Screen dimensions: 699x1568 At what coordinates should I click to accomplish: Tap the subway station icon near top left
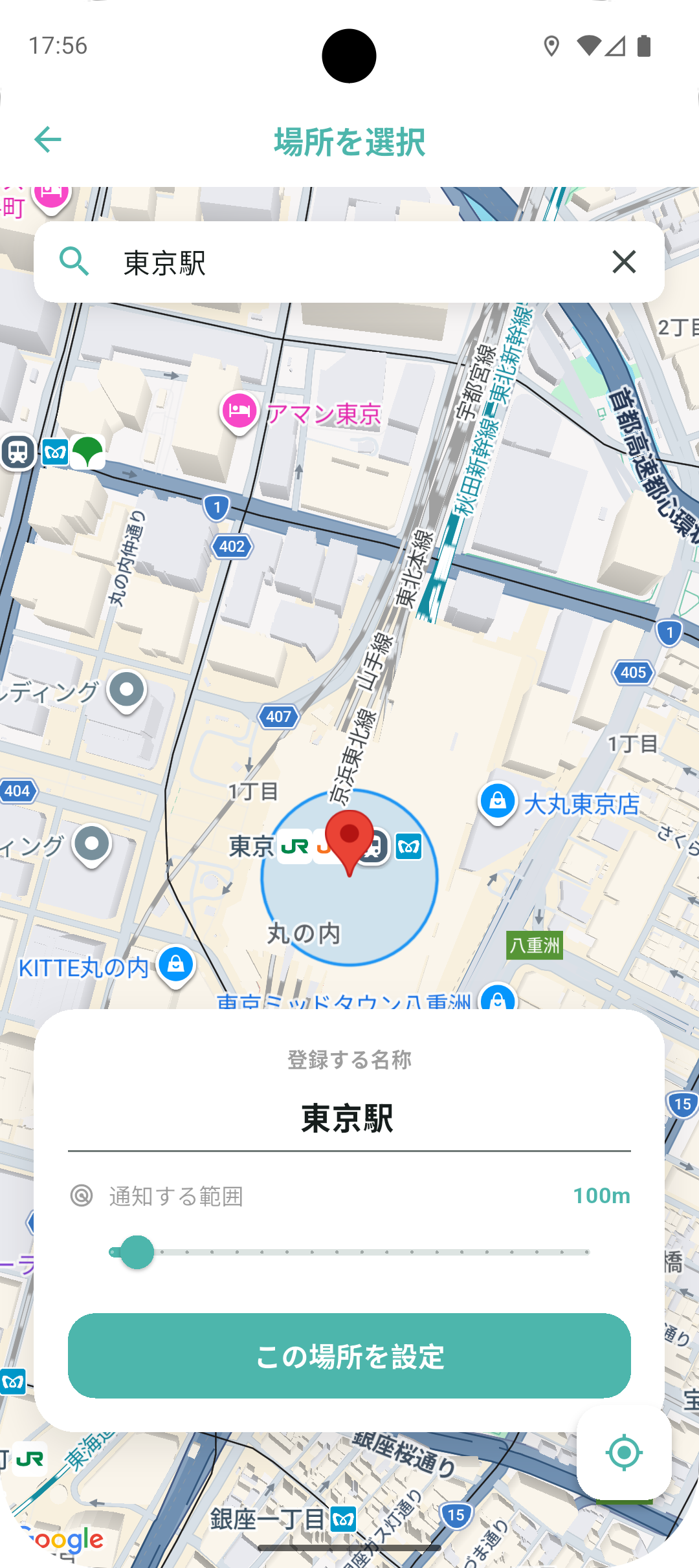(x=17, y=452)
